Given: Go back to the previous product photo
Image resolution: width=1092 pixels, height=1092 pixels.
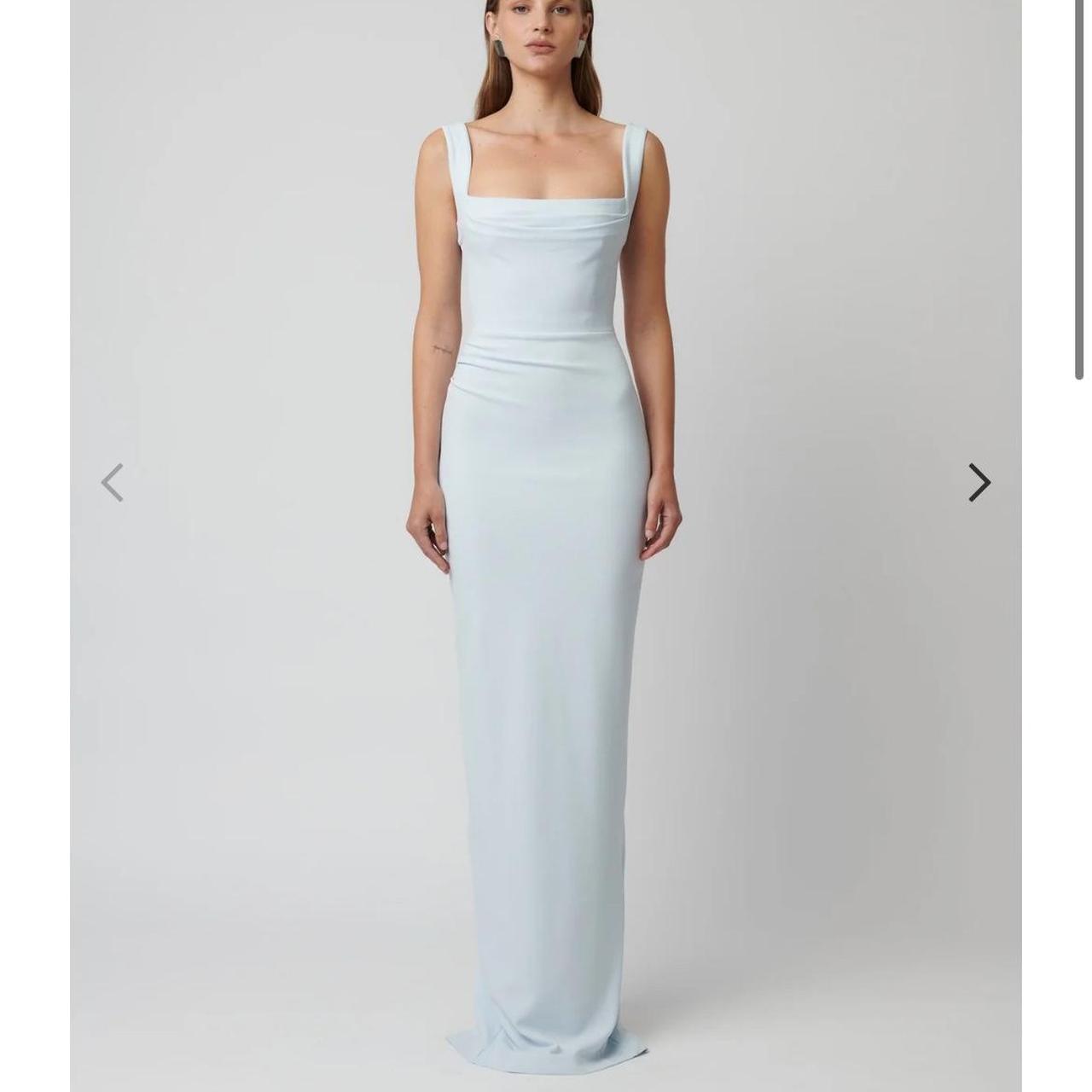Looking at the screenshot, I should tap(113, 483).
